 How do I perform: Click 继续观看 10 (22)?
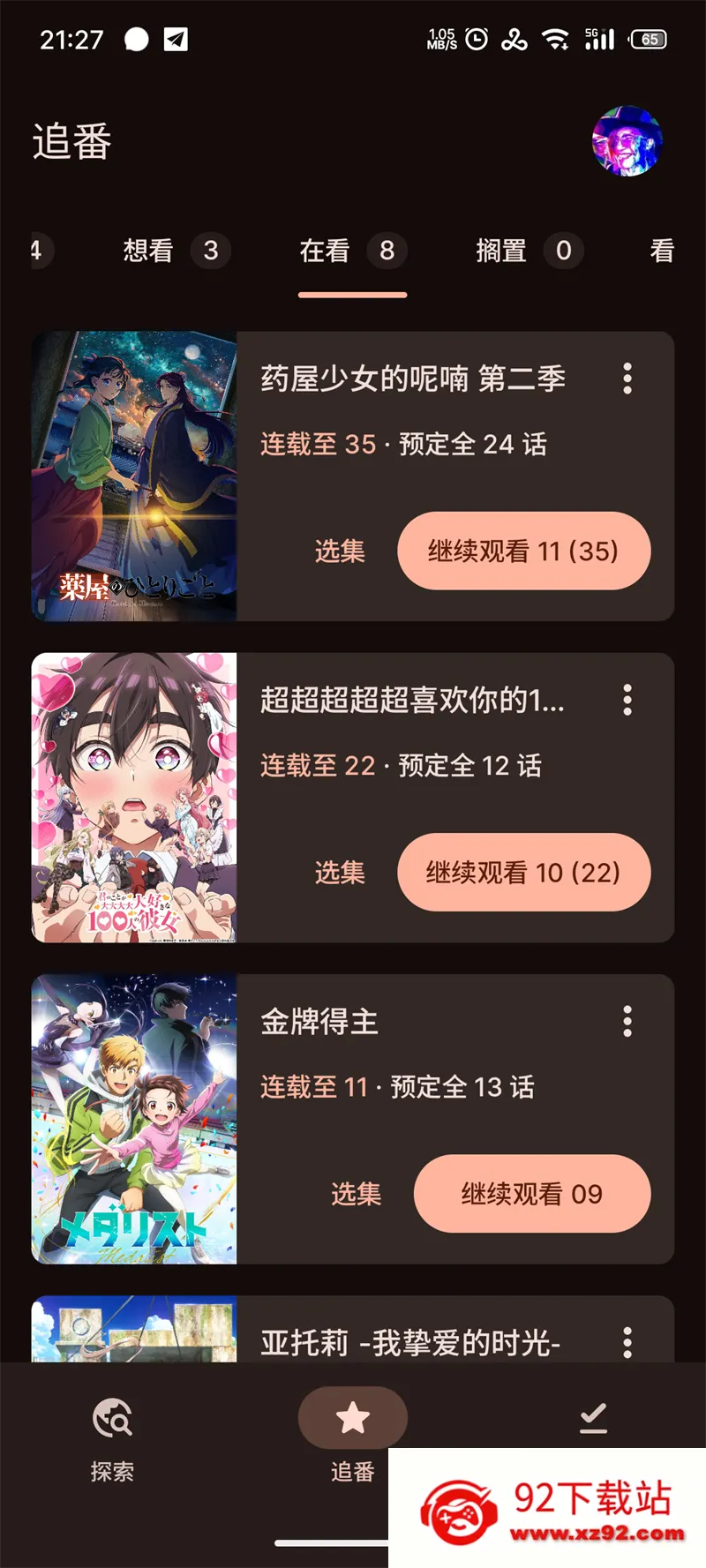click(x=523, y=872)
